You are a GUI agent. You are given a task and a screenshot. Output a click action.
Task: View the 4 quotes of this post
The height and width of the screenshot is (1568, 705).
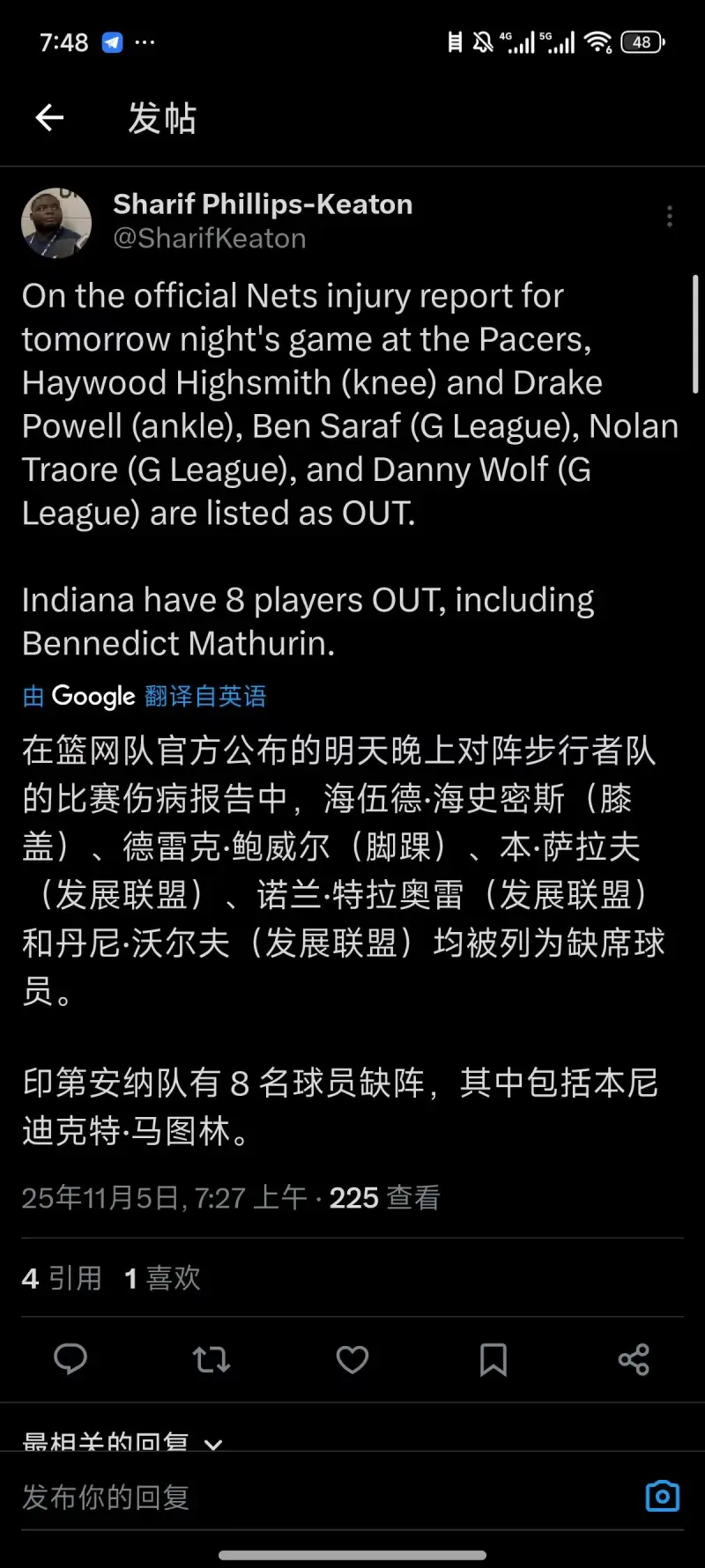62,1278
